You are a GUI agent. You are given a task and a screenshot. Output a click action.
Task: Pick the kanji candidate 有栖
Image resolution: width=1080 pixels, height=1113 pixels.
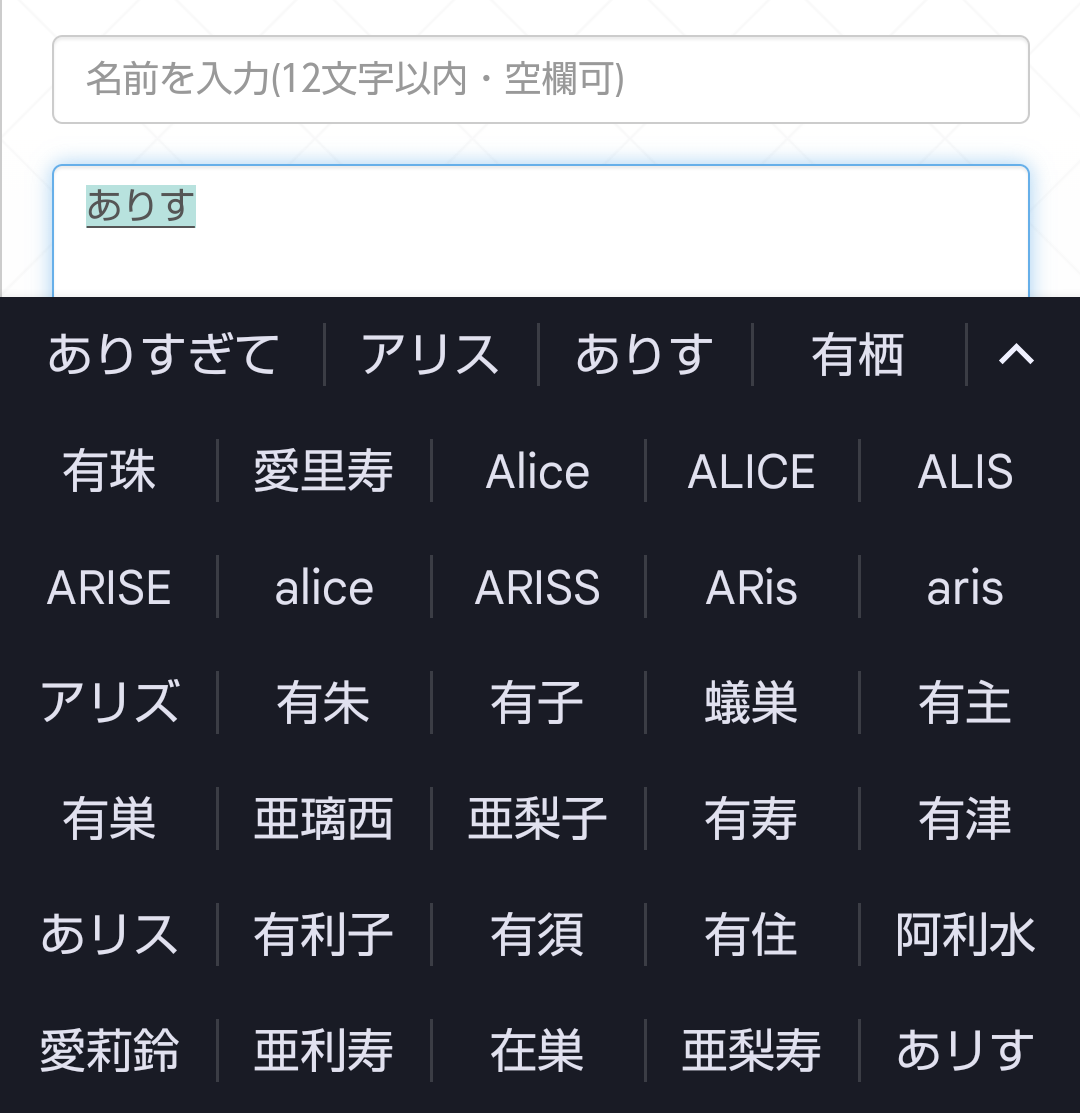coord(857,354)
